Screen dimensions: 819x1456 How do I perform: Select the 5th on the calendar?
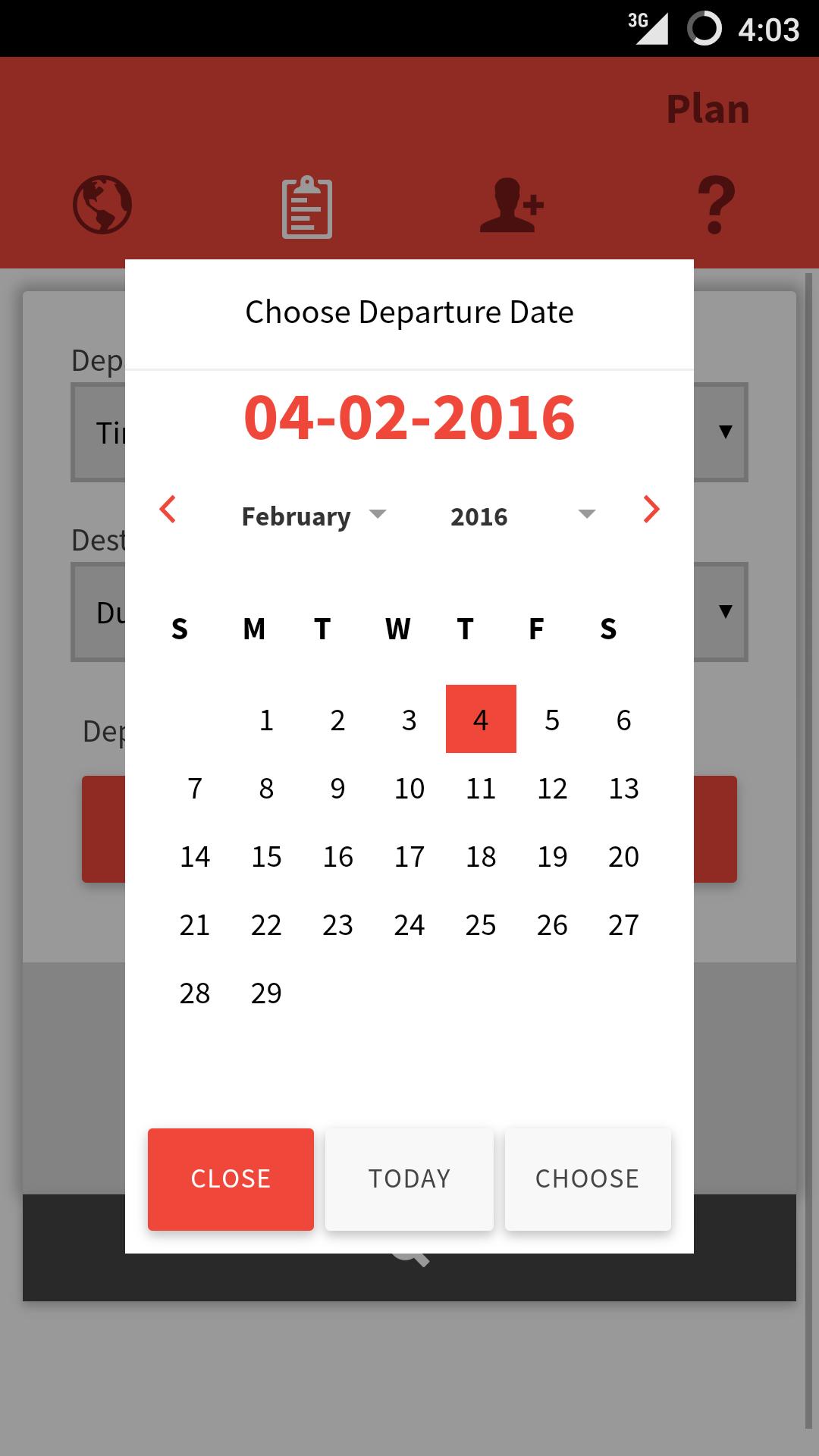pyautogui.click(x=552, y=720)
